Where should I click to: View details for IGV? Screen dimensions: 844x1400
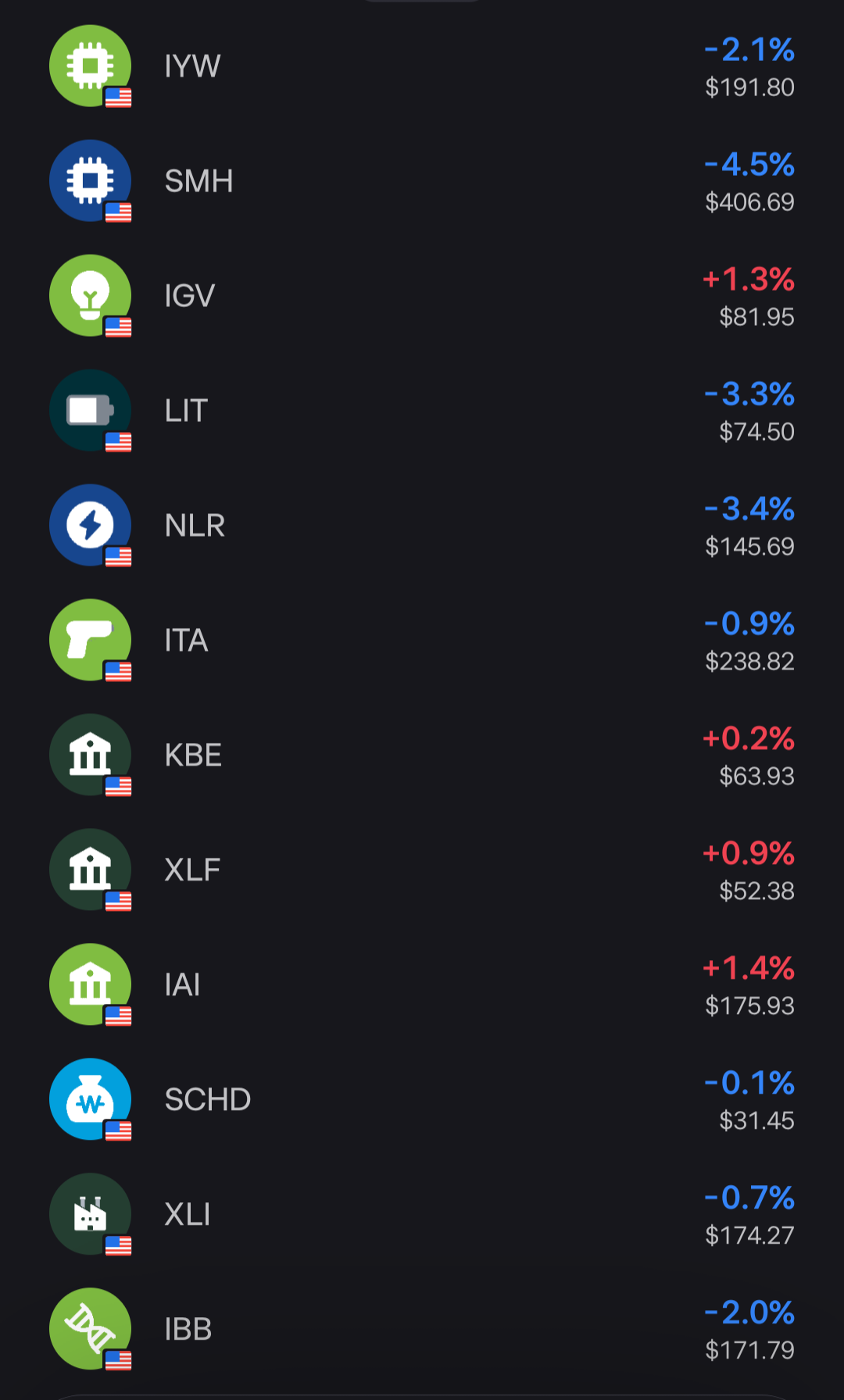(189, 296)
